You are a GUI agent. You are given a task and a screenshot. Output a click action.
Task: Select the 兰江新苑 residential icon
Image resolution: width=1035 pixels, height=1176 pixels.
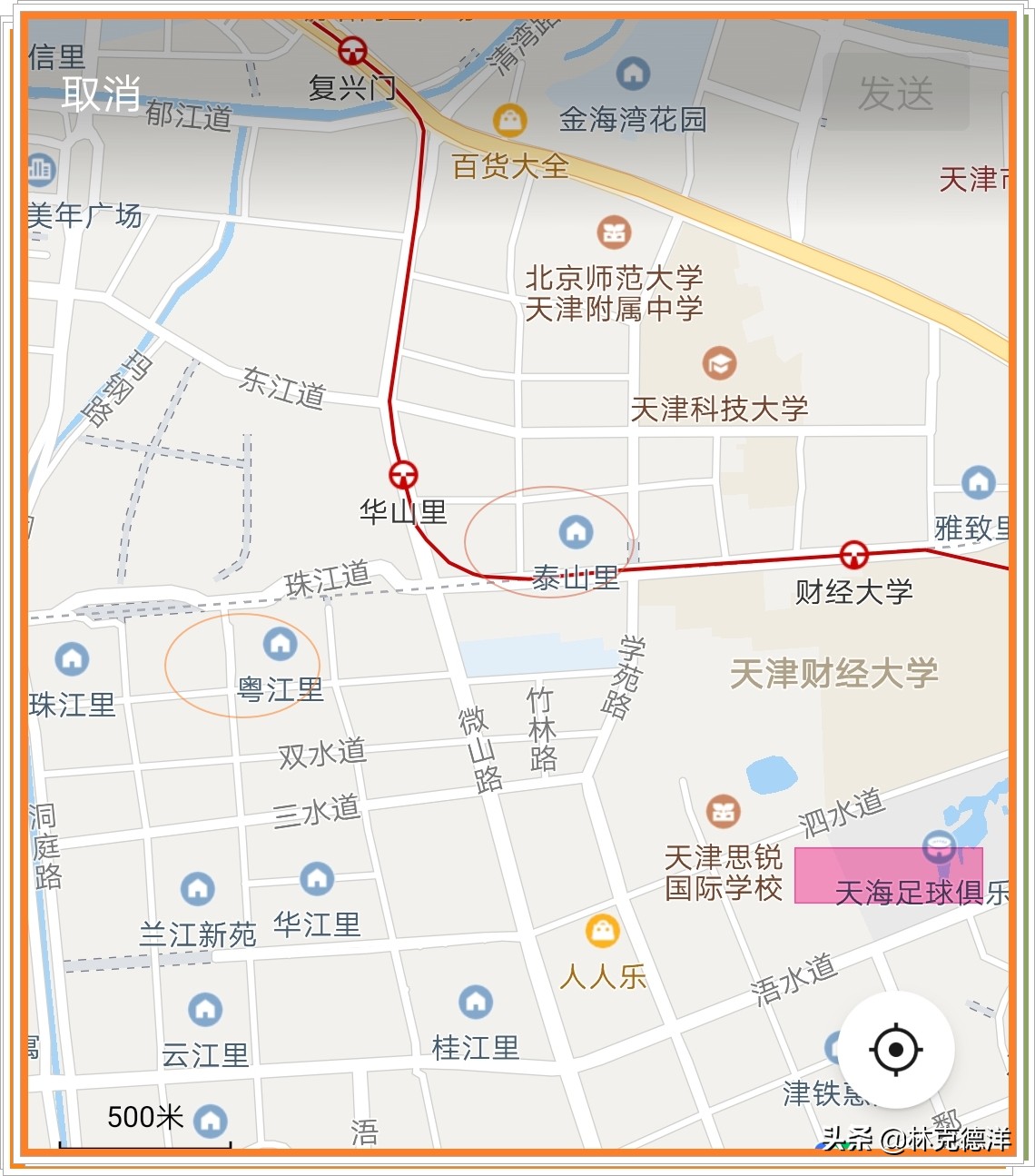[196, 890]
